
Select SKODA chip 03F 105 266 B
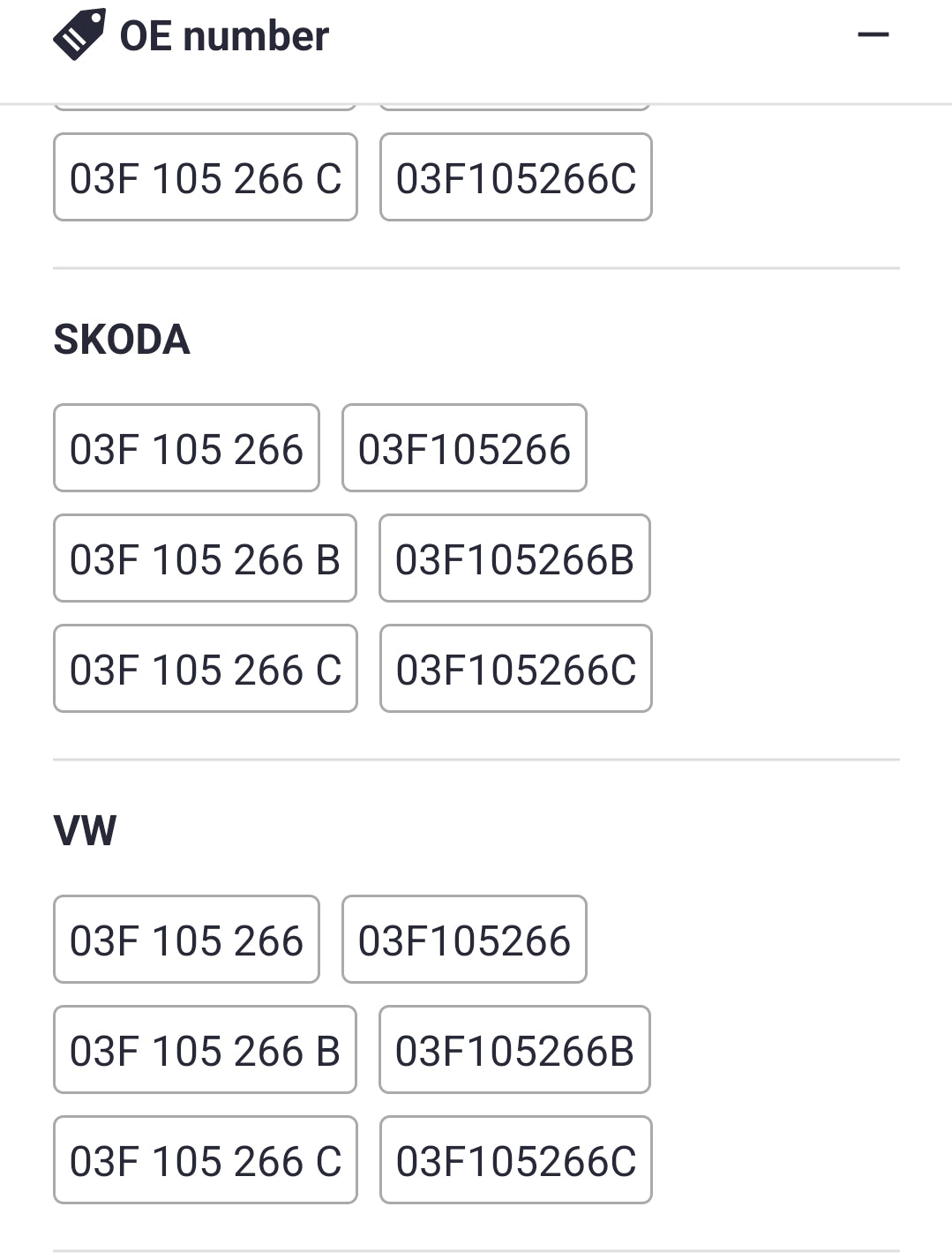point(205,558)
